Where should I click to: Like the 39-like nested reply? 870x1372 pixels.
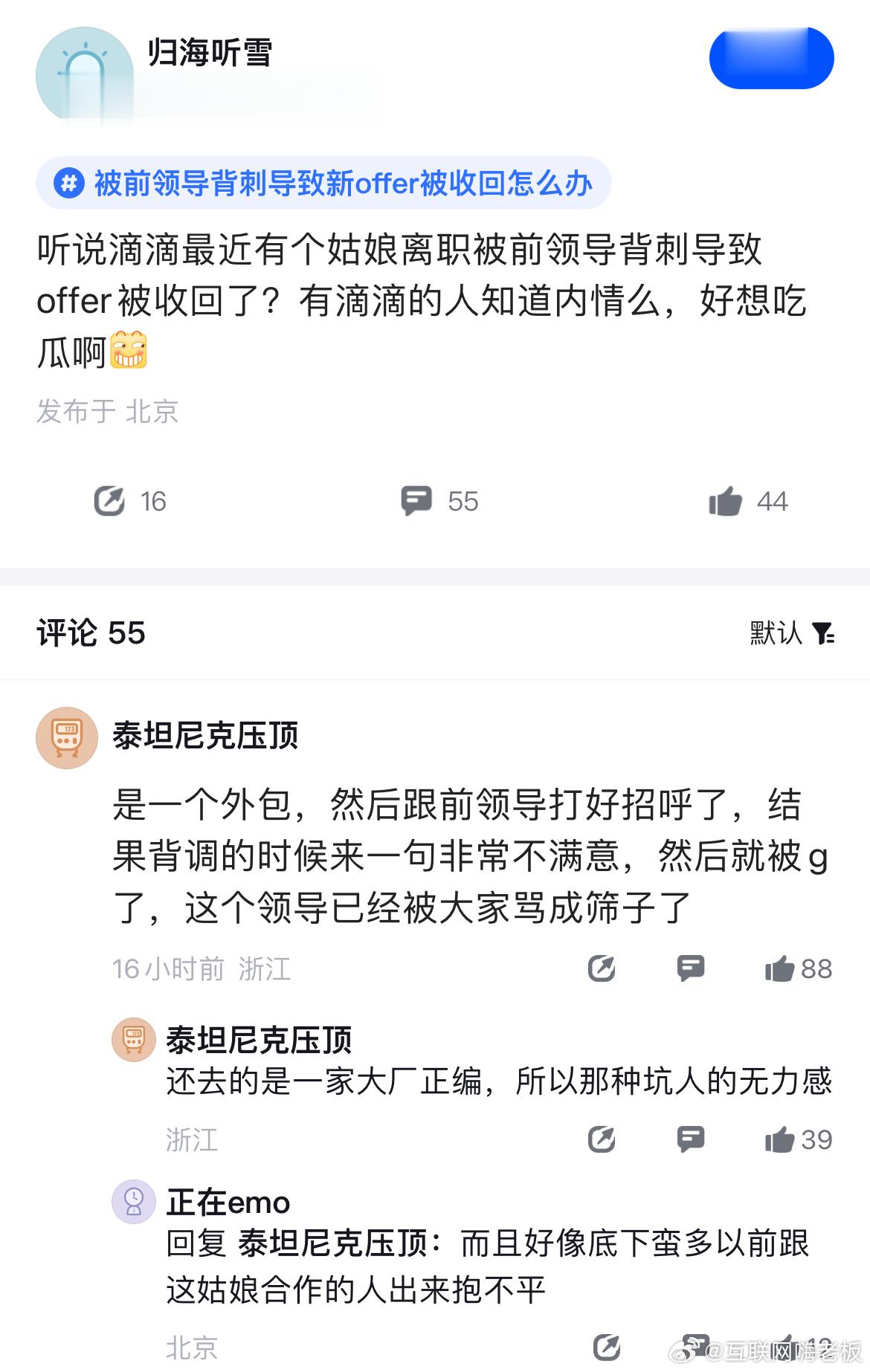(782, 1139)
